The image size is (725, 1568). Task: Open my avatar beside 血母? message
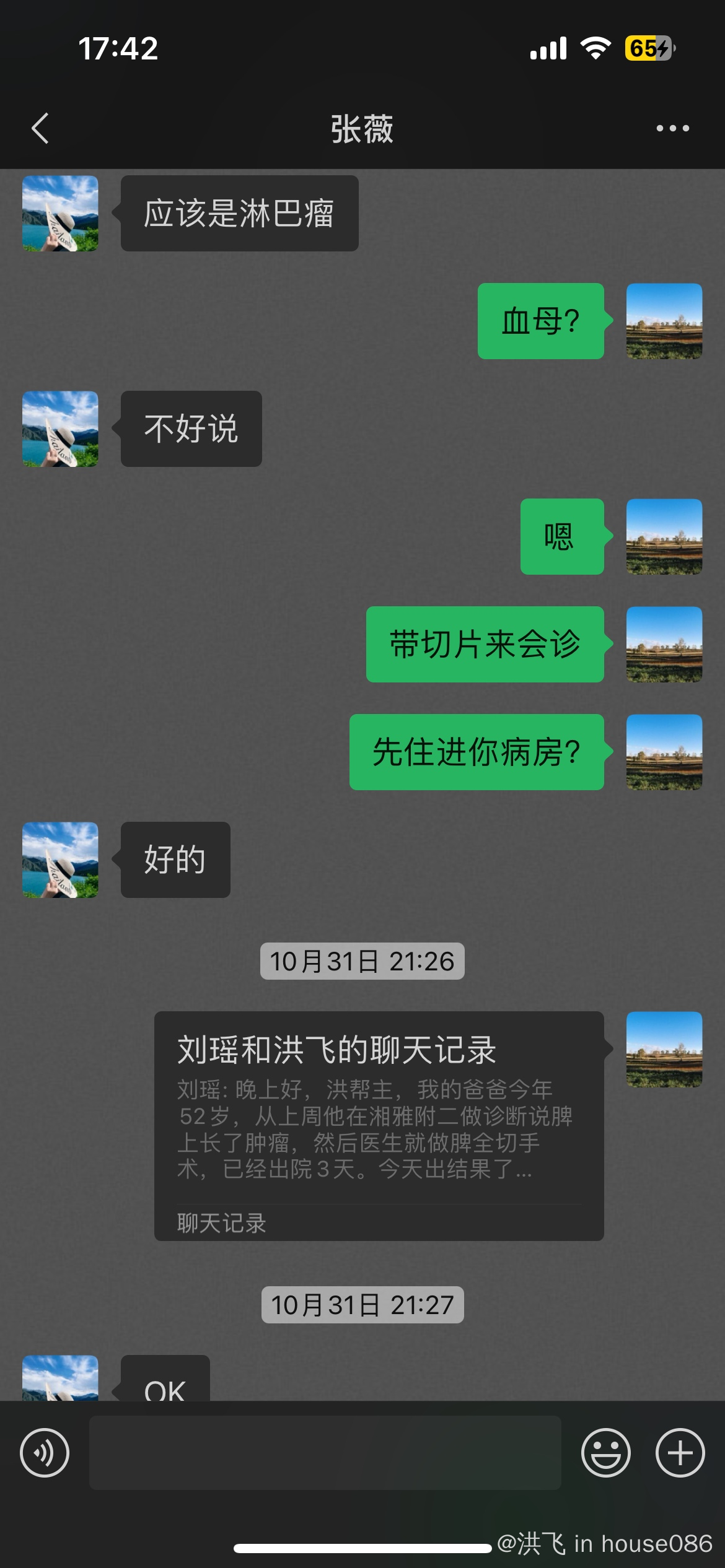(664, 321)
